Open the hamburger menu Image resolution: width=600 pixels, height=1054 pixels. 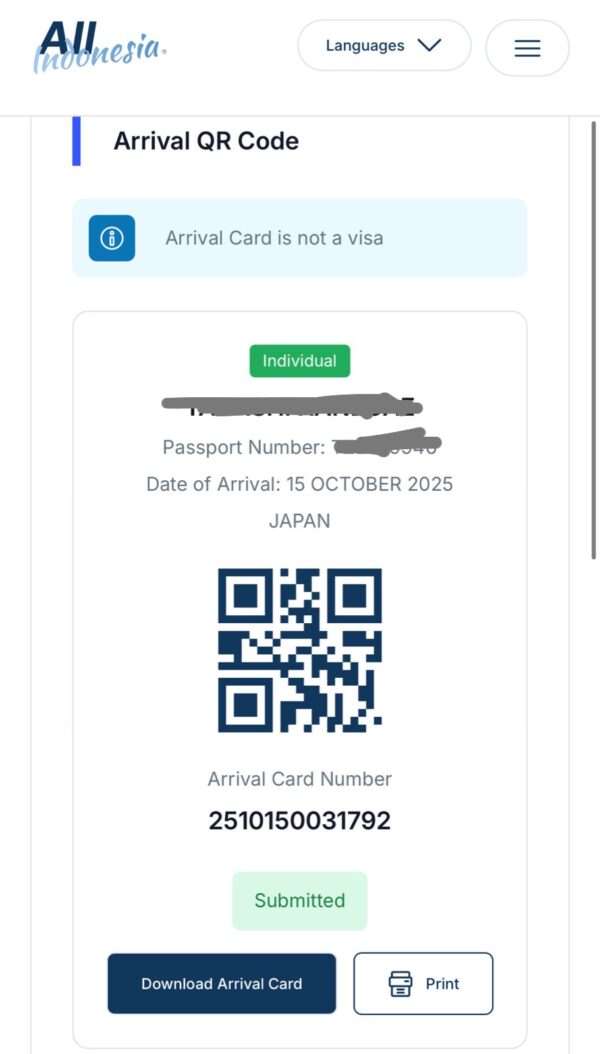click(x=527, y=48)
